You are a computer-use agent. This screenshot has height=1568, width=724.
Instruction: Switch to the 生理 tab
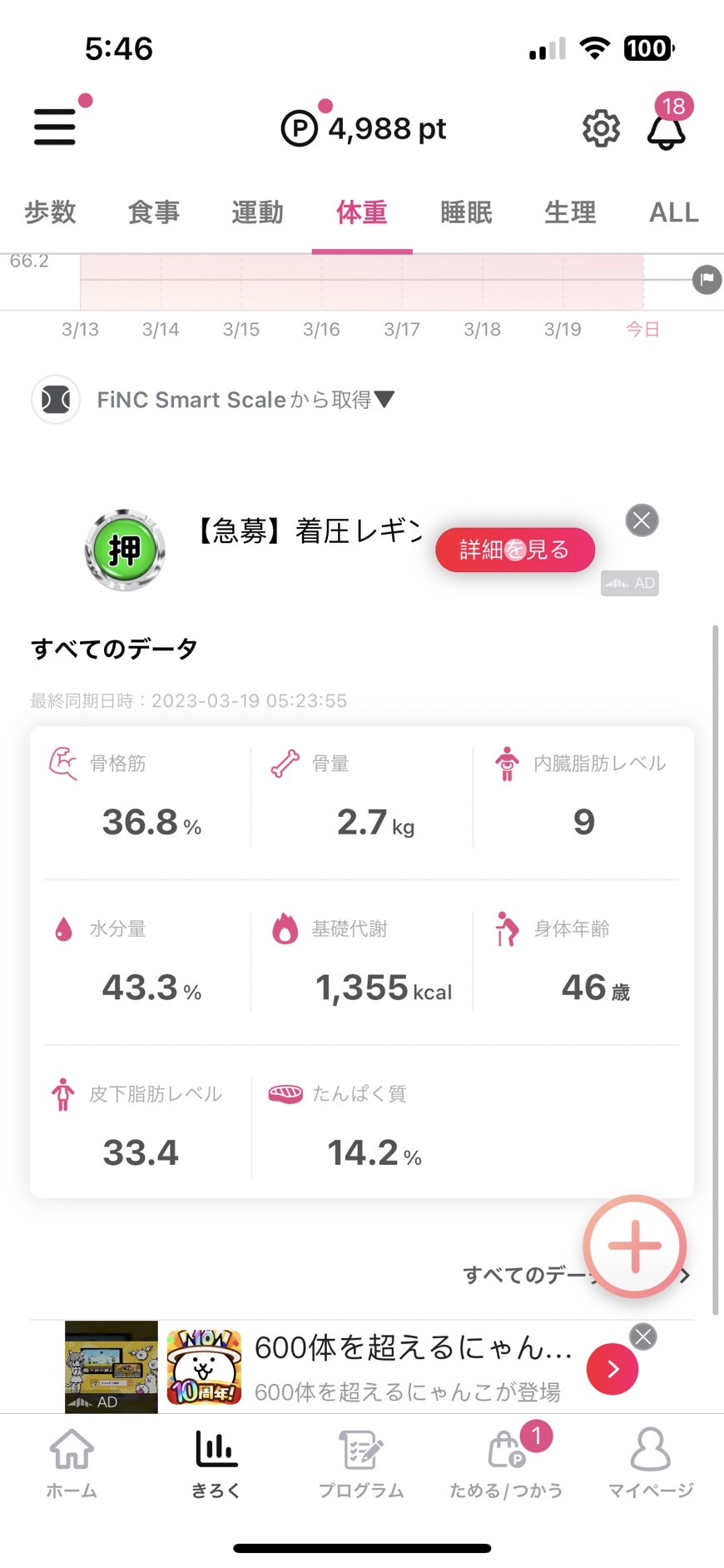click(570, 212)
